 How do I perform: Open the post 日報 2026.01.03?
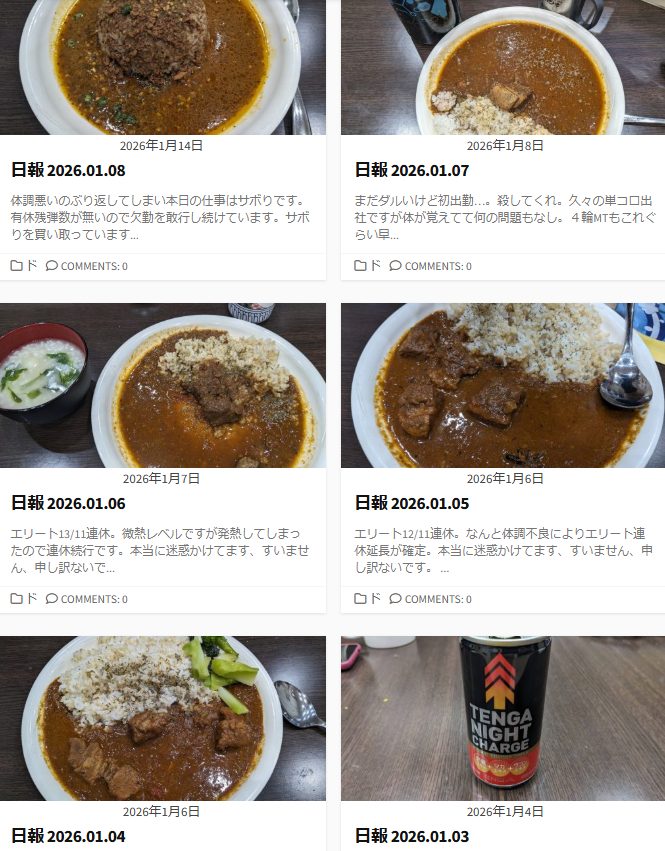[412, 836]
